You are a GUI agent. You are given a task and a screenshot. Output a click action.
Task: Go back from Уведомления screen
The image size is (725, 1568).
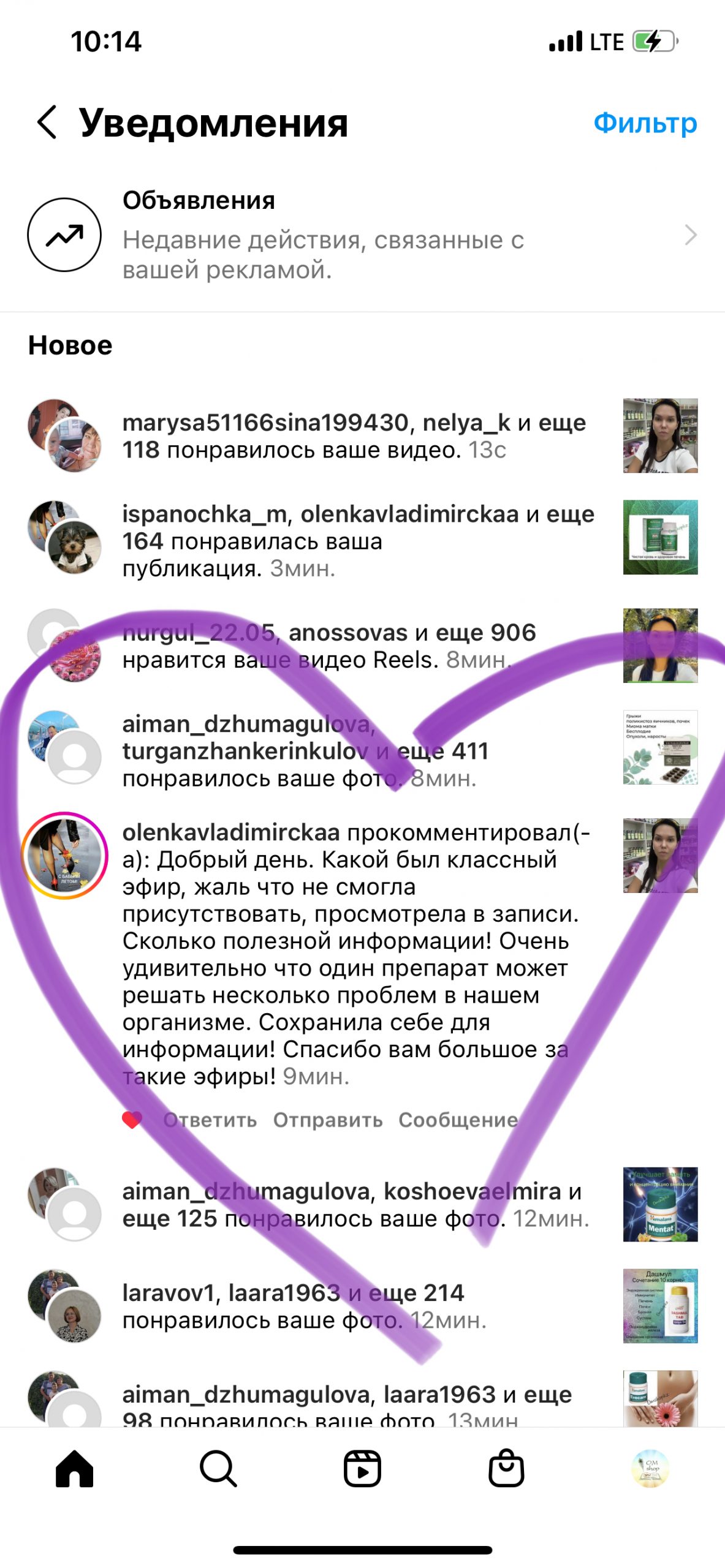click(47, 122)
